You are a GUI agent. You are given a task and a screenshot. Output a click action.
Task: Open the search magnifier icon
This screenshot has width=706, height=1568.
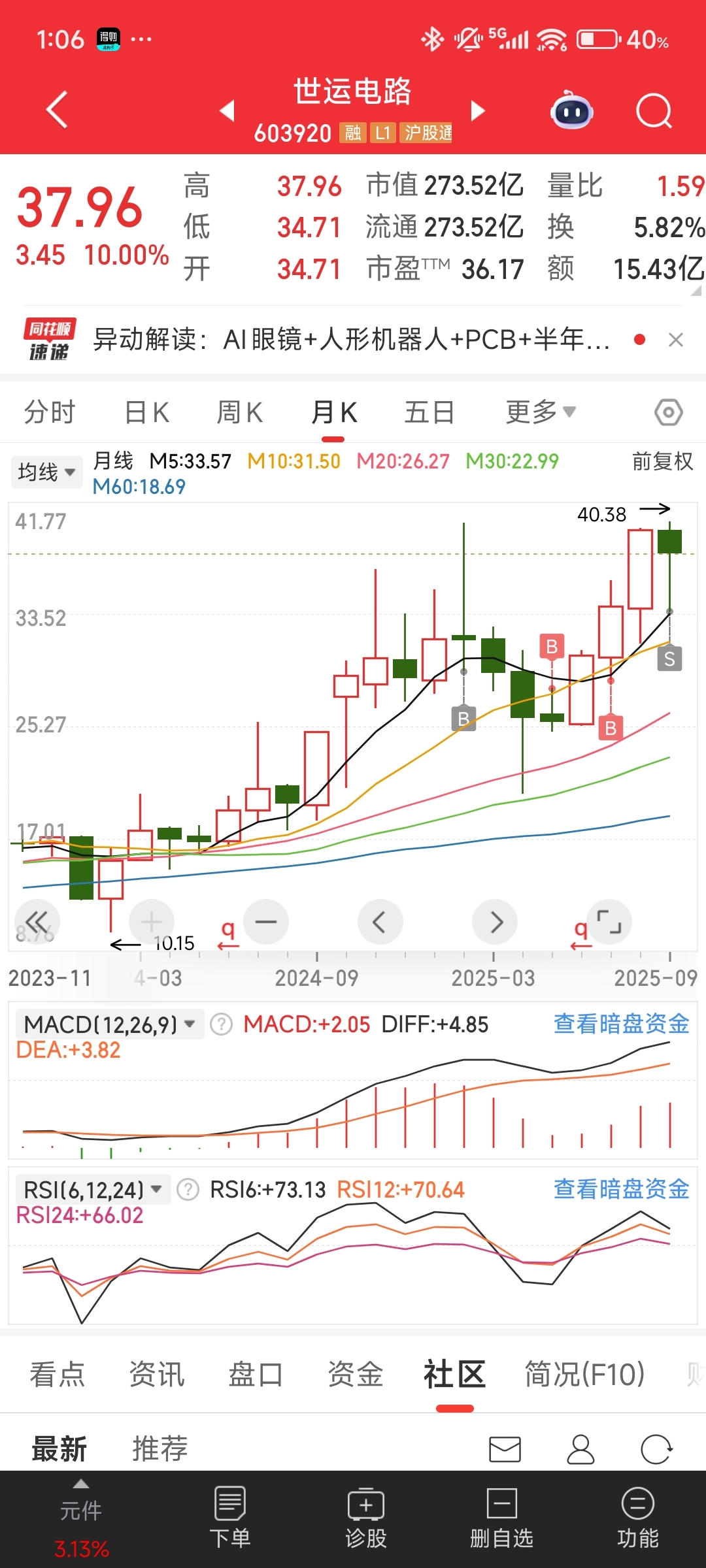pyautogui.click(x=654, y=111)
